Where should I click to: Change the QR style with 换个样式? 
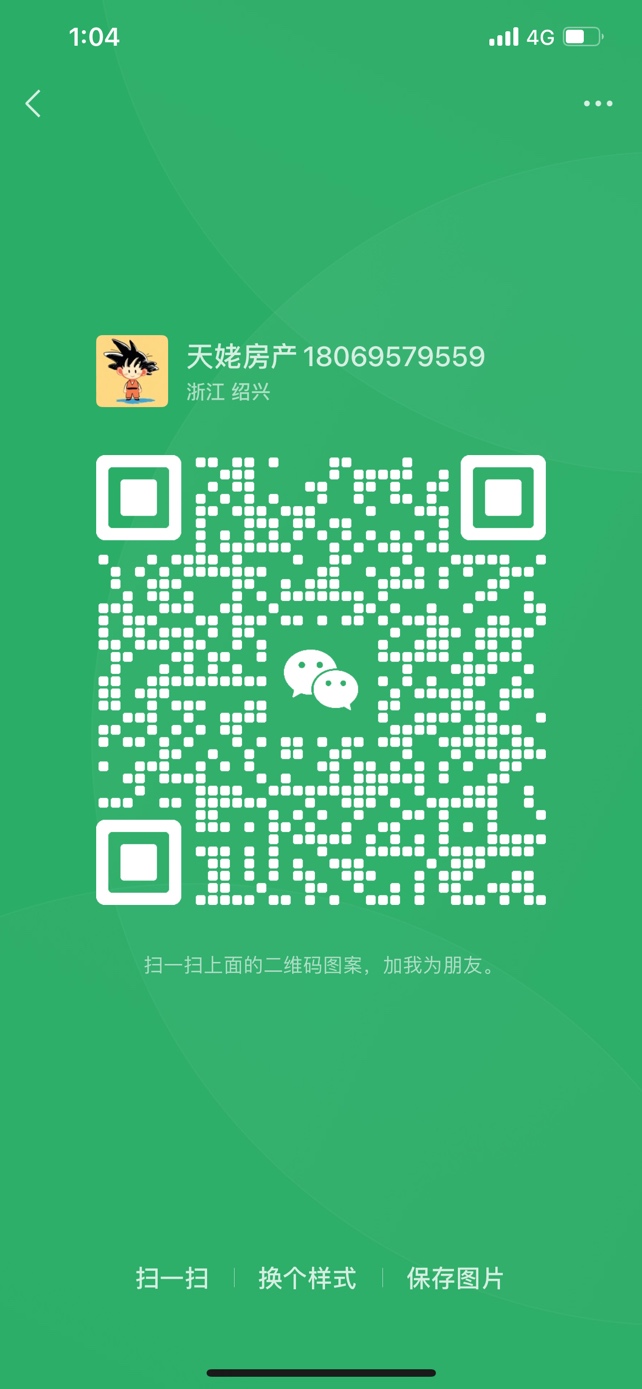[x=307, y=1278]
